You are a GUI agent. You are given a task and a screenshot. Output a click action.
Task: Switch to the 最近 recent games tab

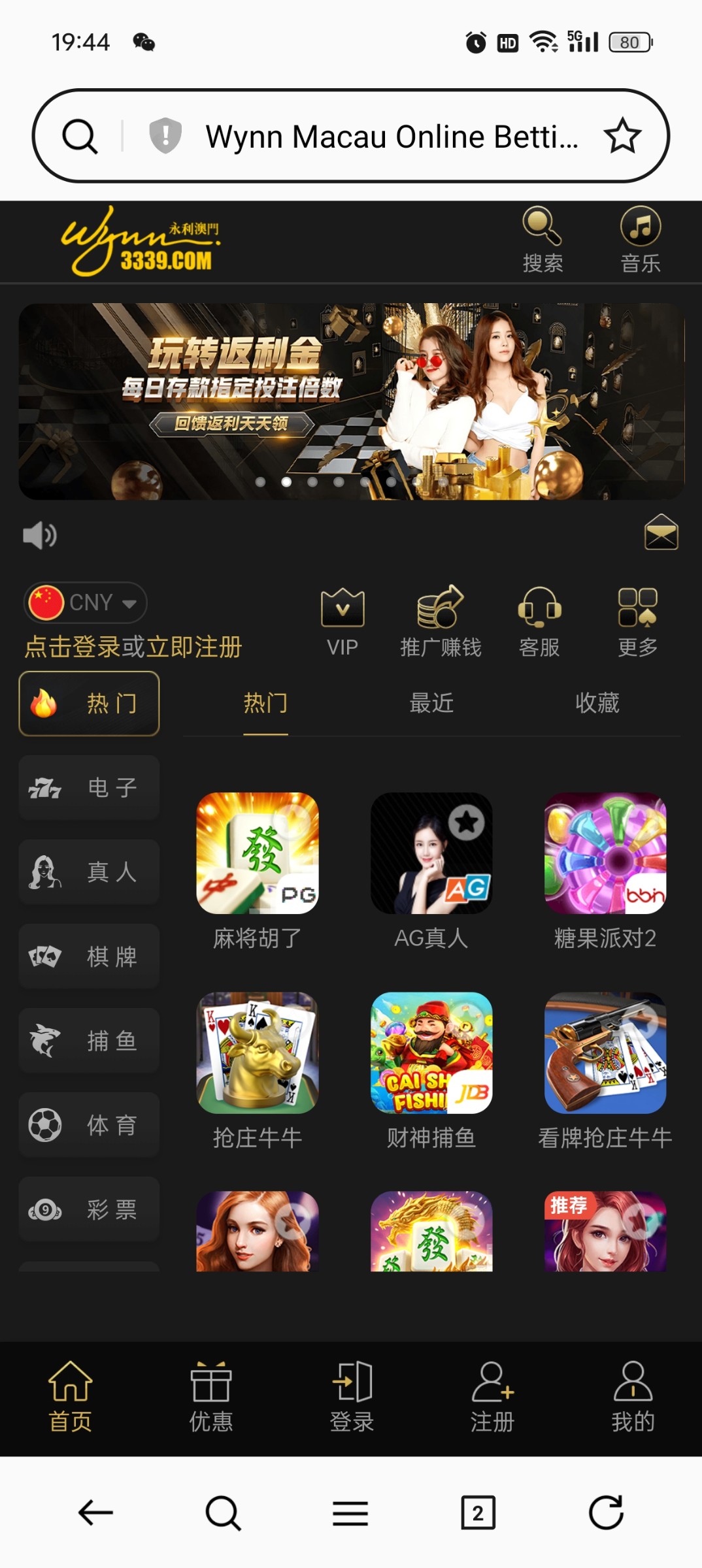coord(431,704)
